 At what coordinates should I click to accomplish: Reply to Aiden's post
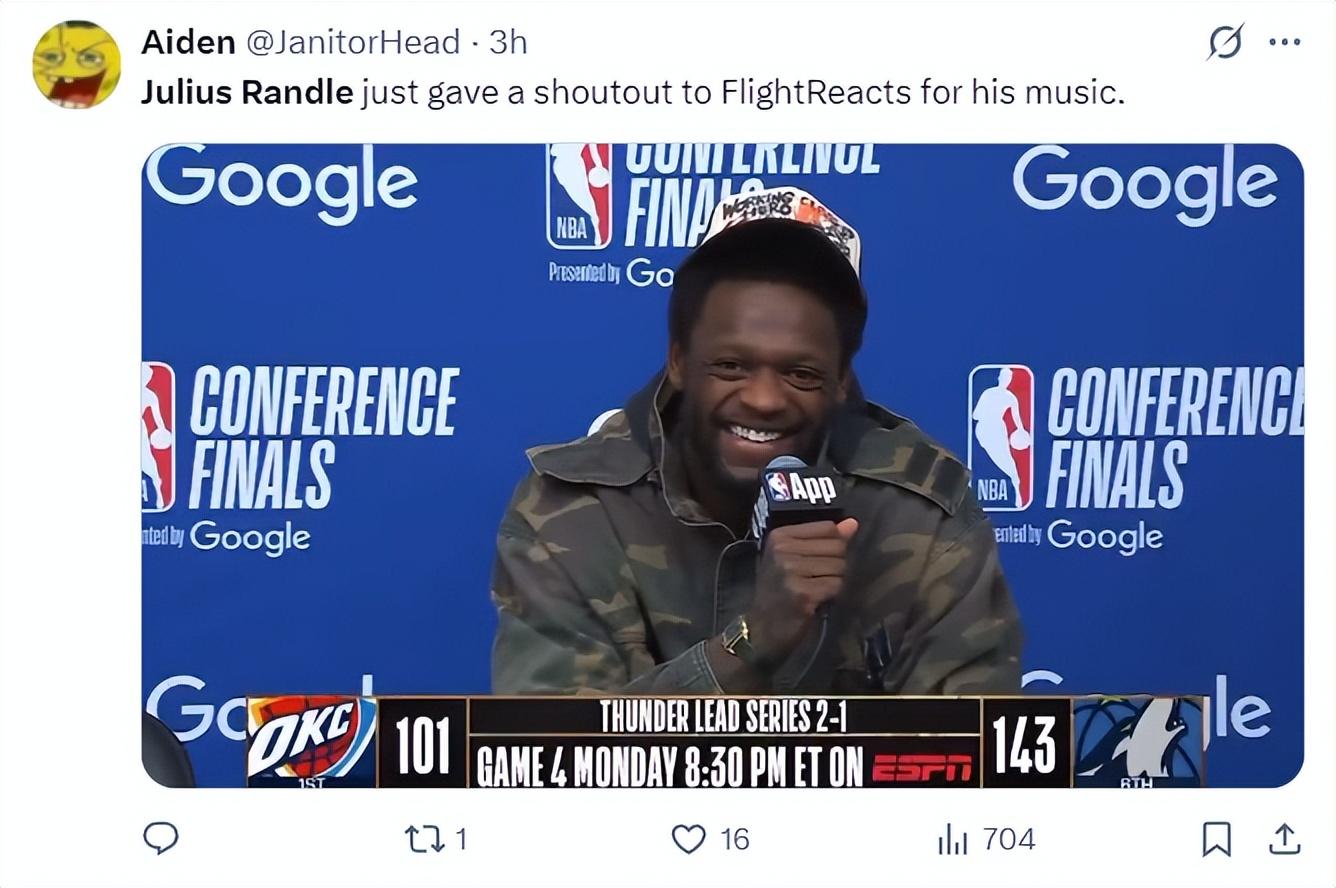tap(161, 838)
